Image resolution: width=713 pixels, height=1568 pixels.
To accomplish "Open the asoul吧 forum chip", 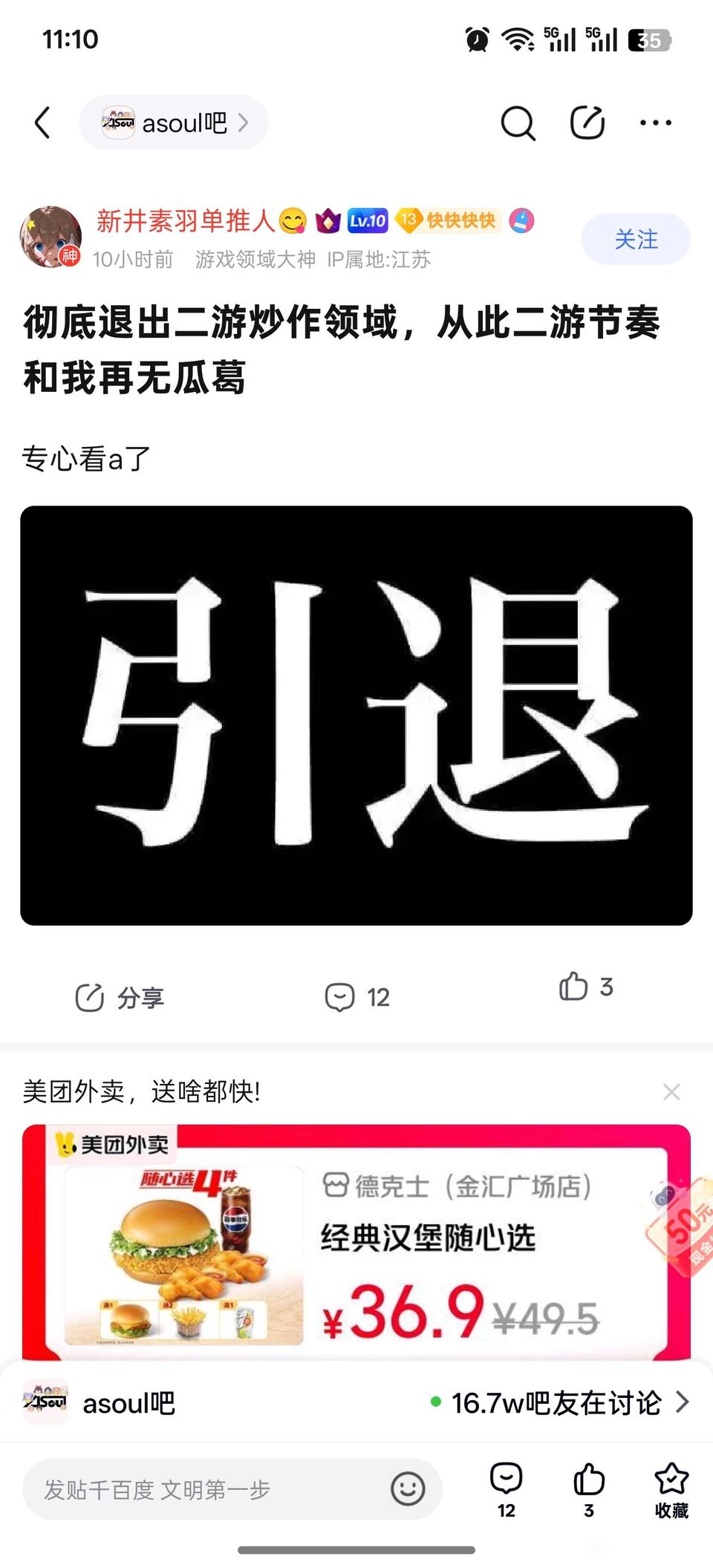I will tap(174, 122).
